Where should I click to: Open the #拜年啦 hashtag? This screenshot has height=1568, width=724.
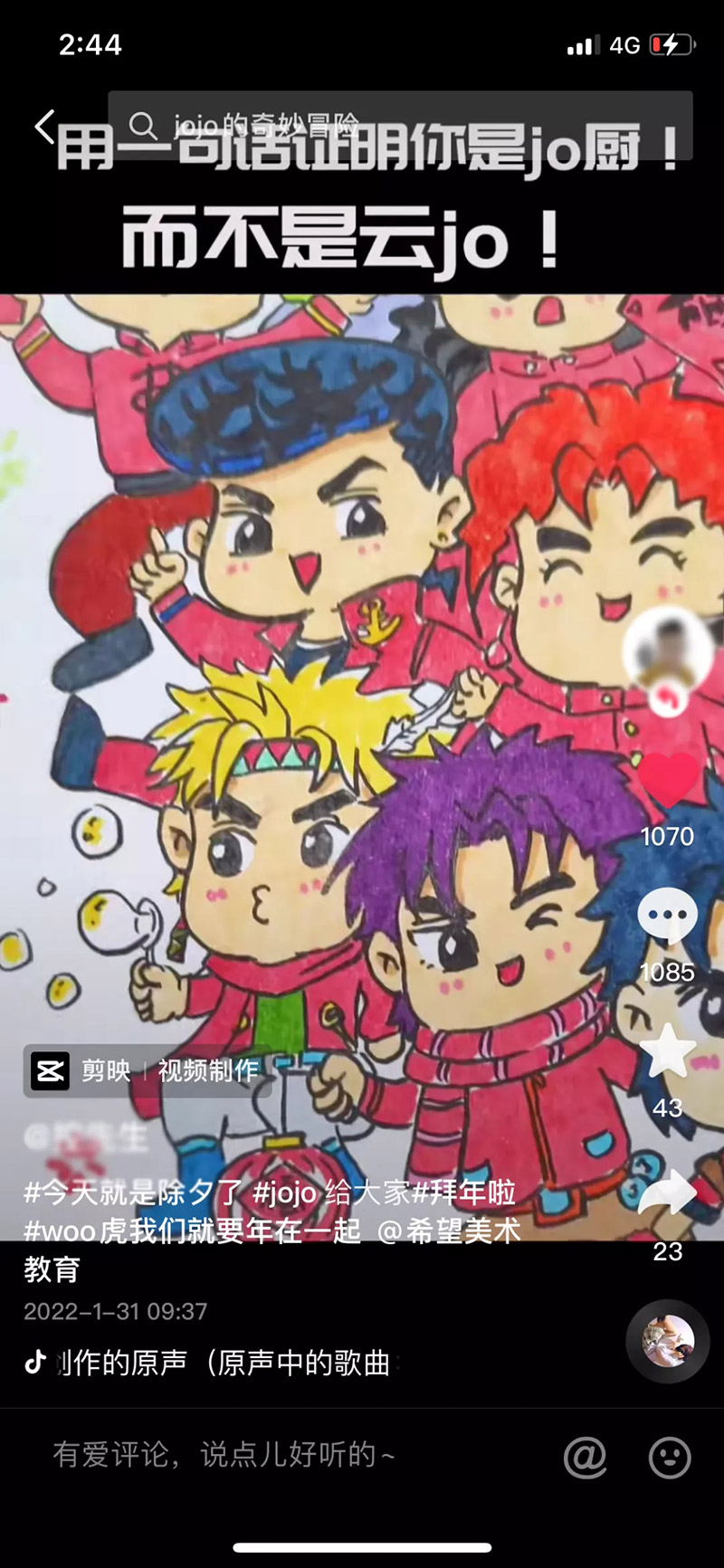point(463,1193)
